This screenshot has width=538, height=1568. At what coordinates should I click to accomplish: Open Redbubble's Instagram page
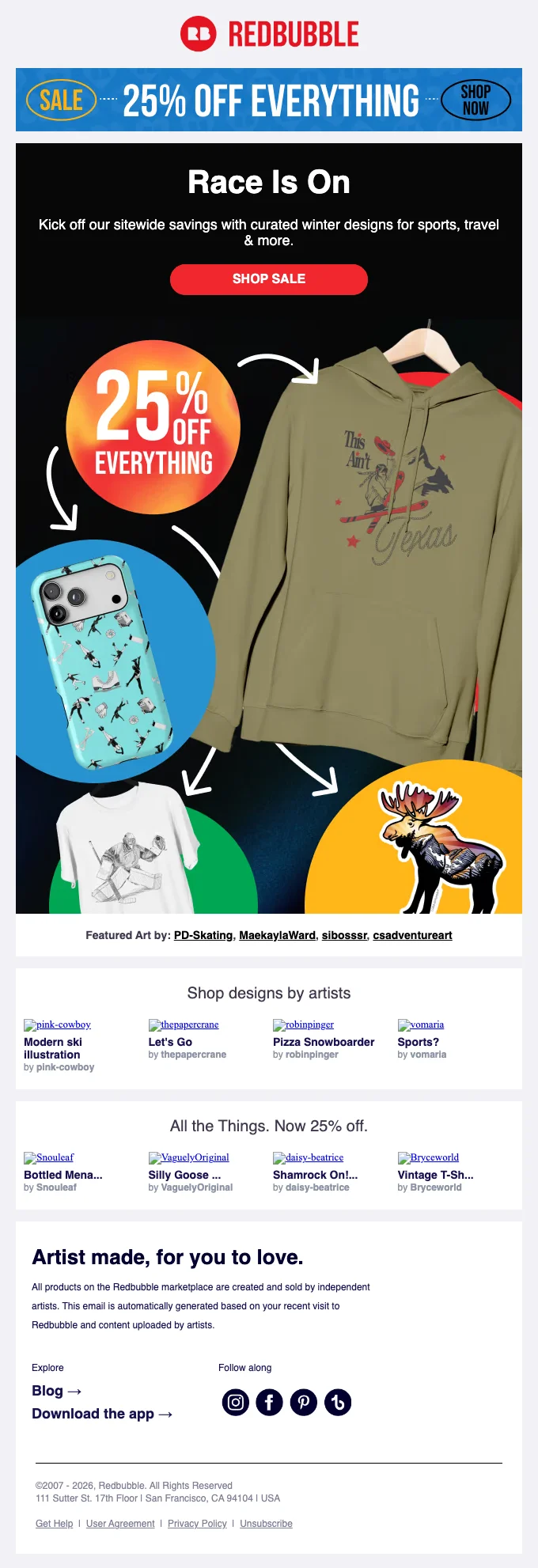(235, 1403)
